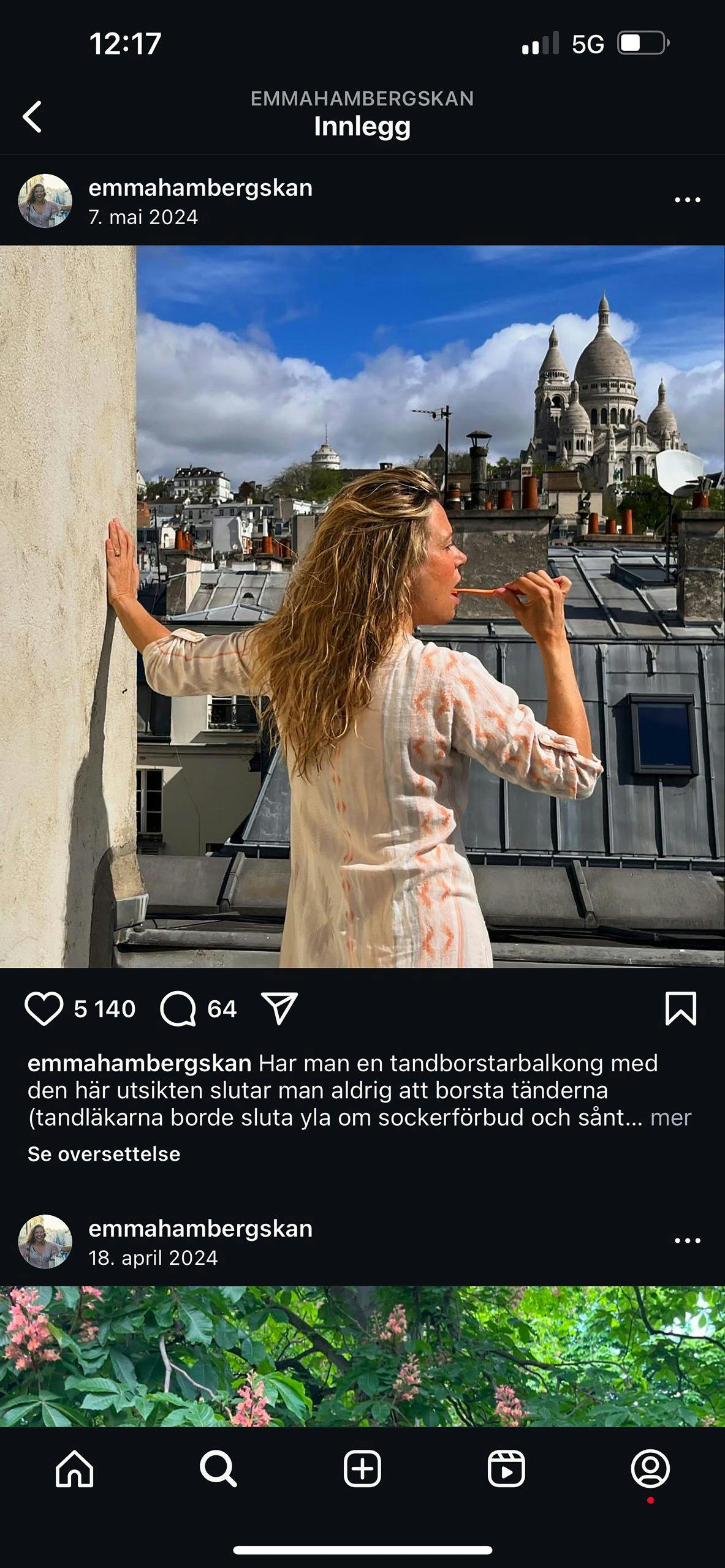Switch to the Profile tab

(650, 1468)
